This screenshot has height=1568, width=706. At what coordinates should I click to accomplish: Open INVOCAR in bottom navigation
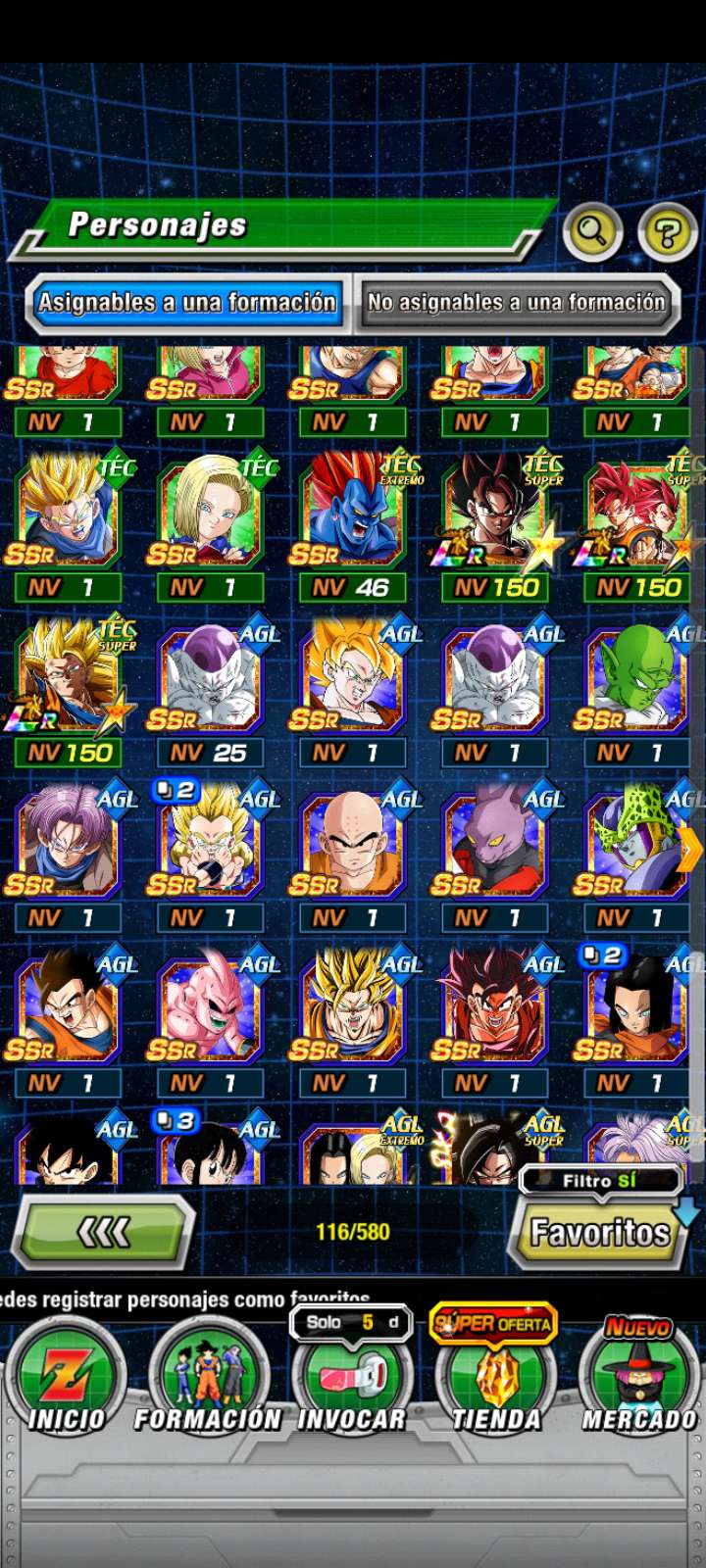tap(351, 1379)
